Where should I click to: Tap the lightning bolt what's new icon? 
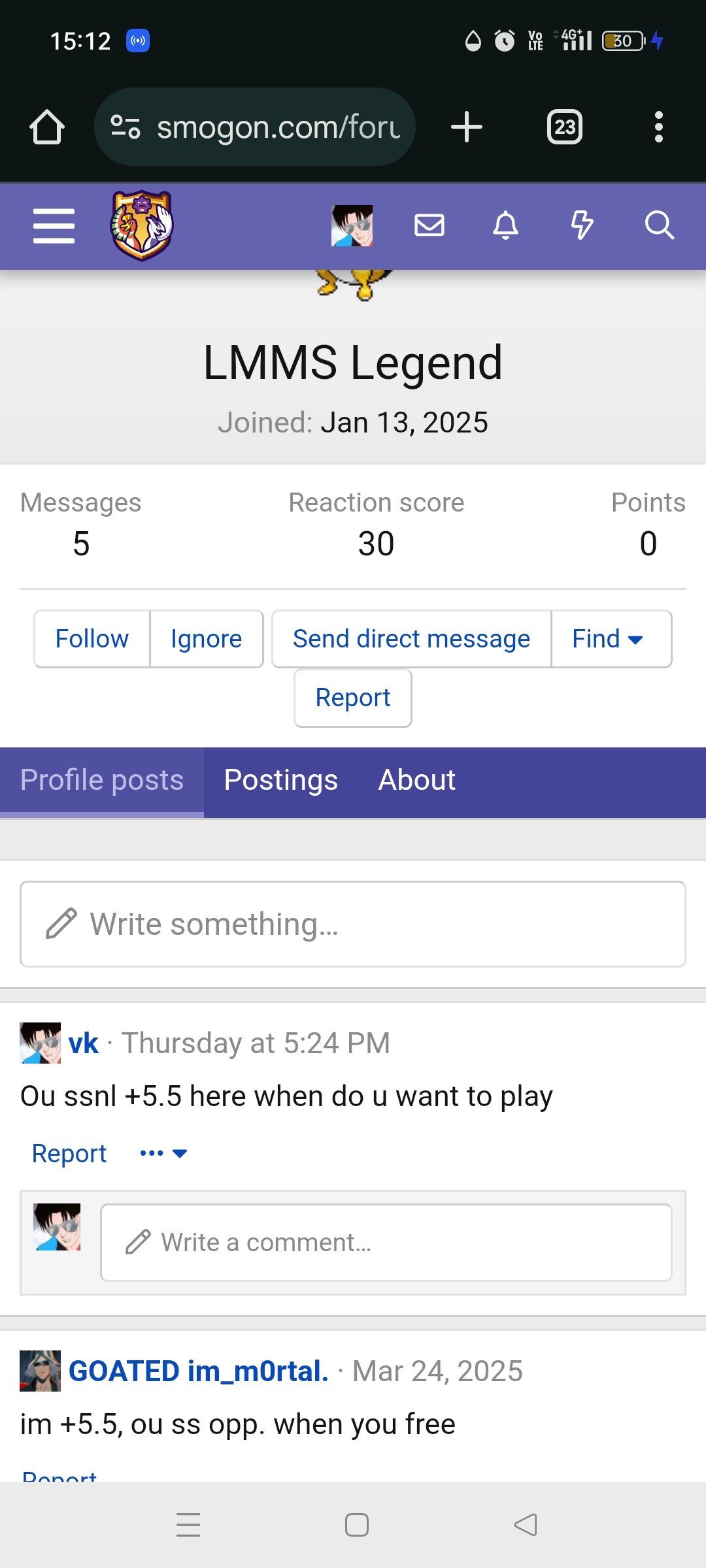[582, 225]
